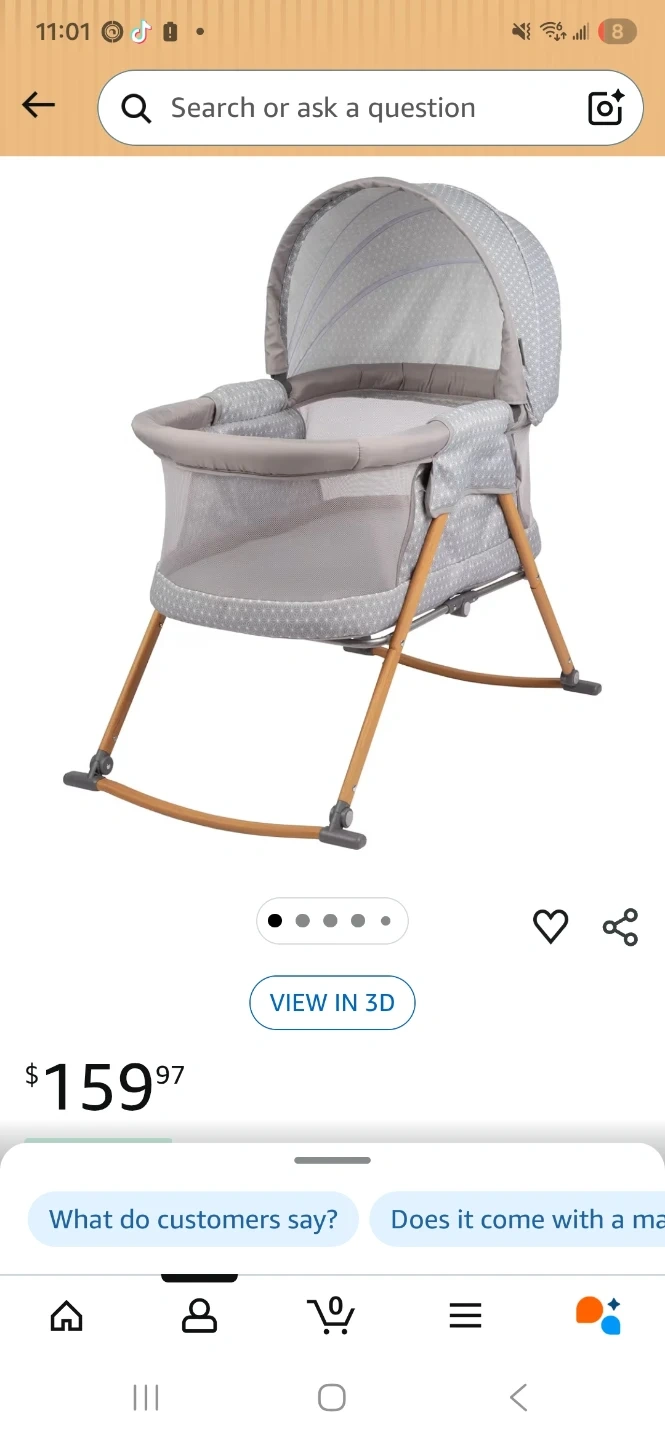Open the bassinet product image
Image resolution: width=665 pixels, height=1440 pixels.
coord(332,510)
